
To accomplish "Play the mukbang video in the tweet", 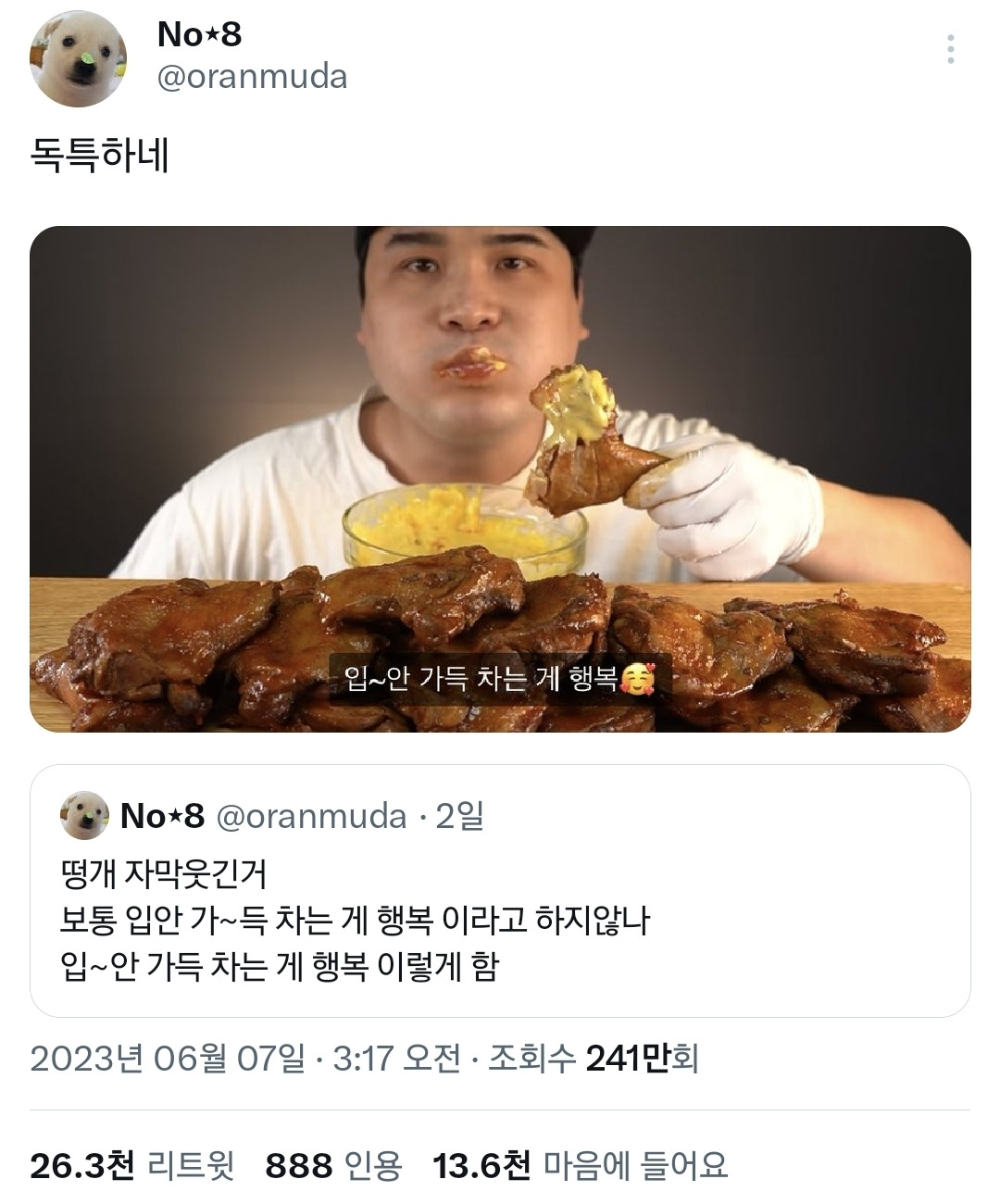I will (500, 482).
